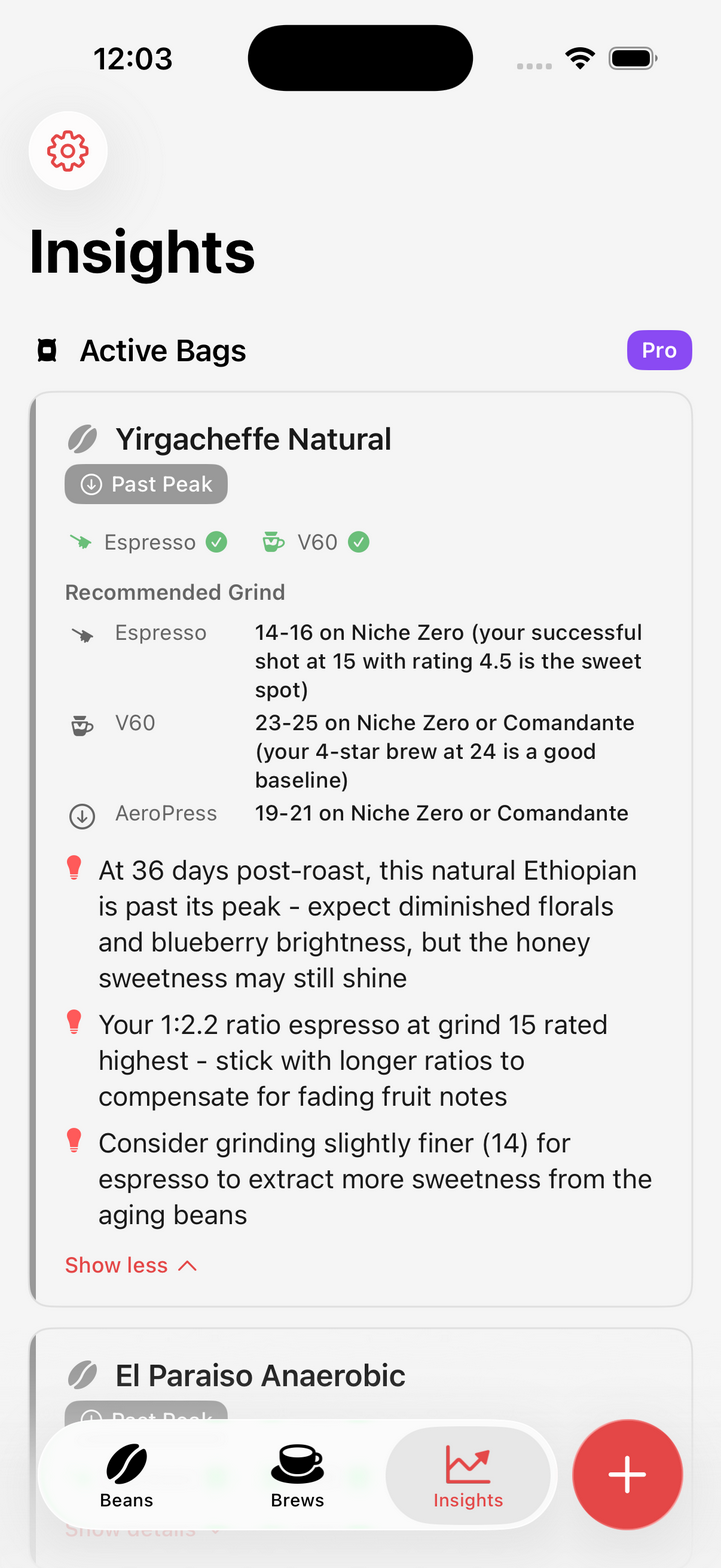
Task: Tap the battery indicator in the status bar
Action: [633, 58]
